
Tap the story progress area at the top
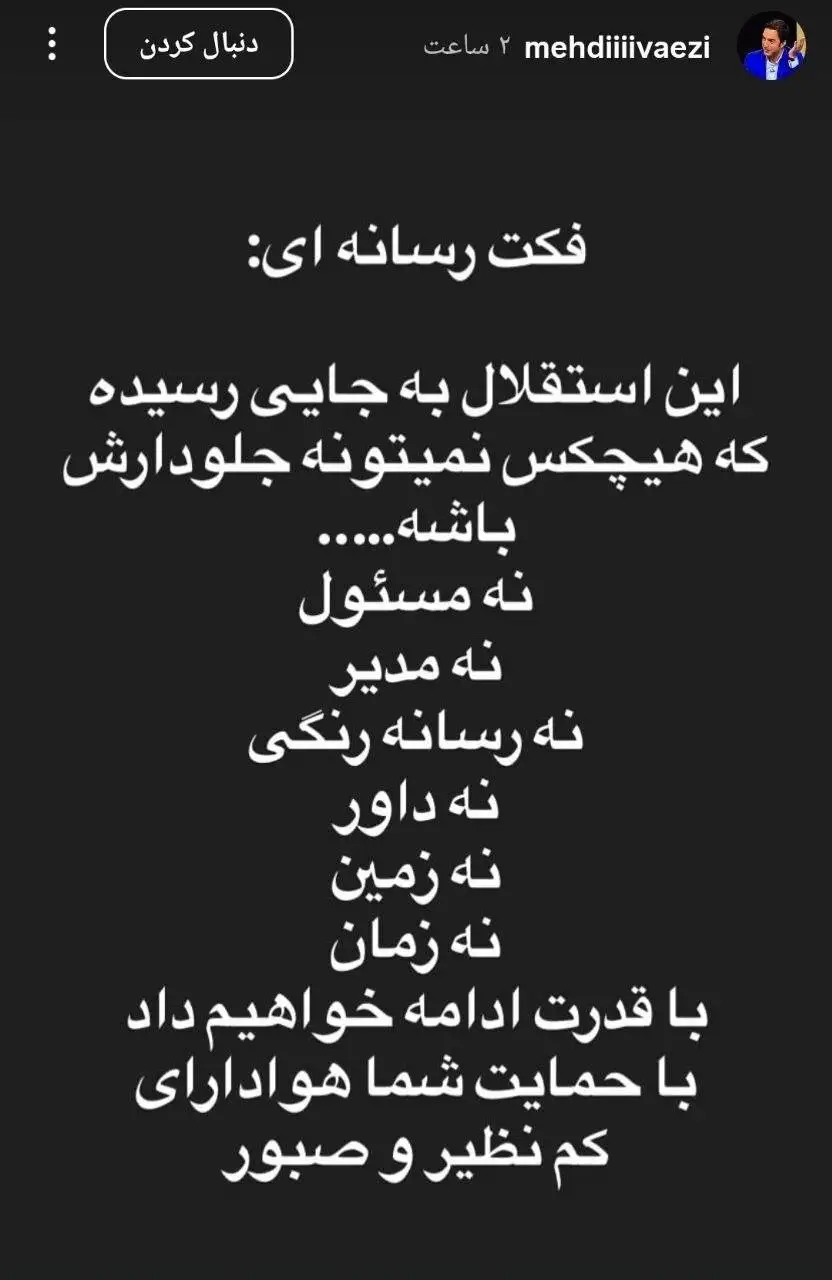[x=416, y=8]
